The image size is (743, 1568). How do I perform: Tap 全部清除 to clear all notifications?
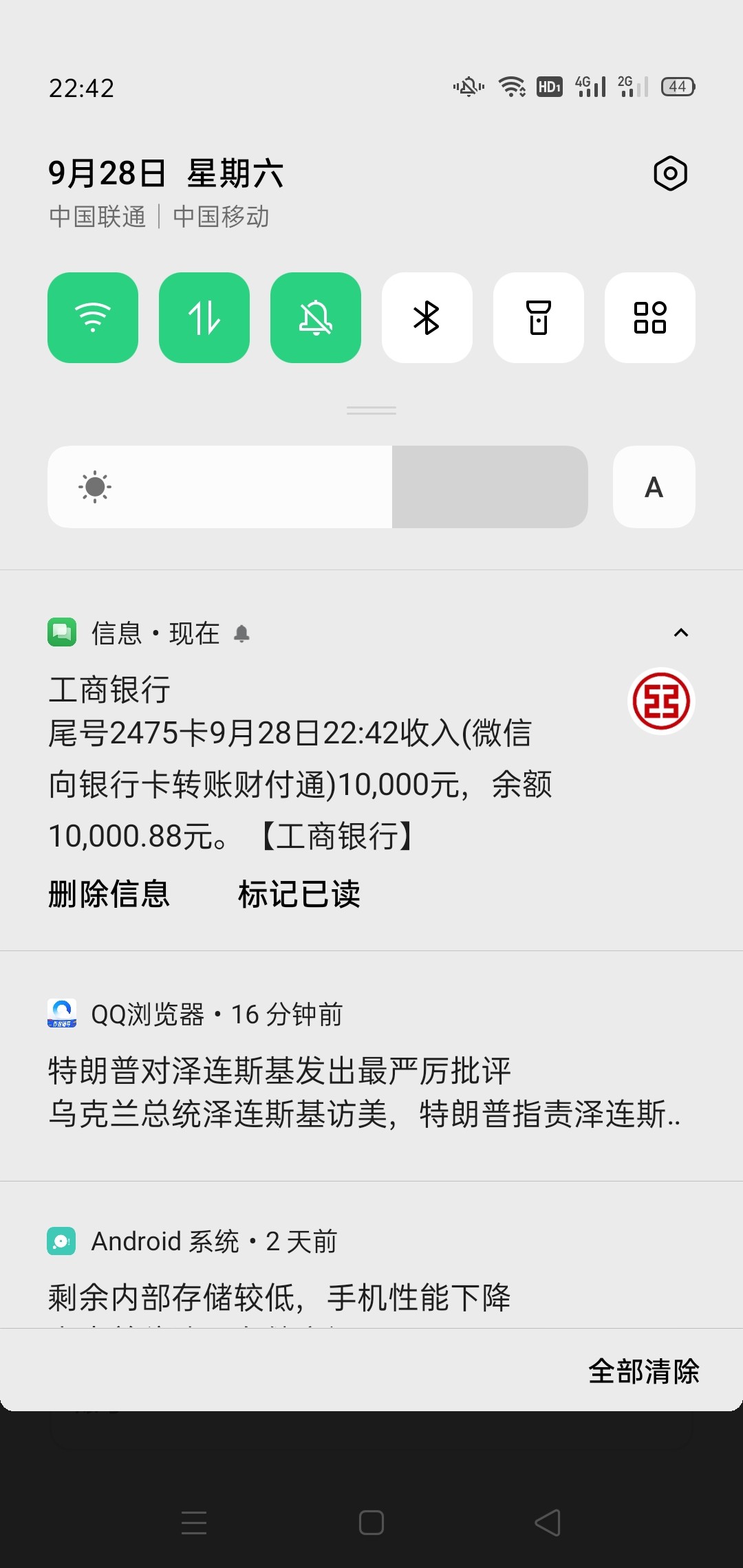pos(643,1371)
